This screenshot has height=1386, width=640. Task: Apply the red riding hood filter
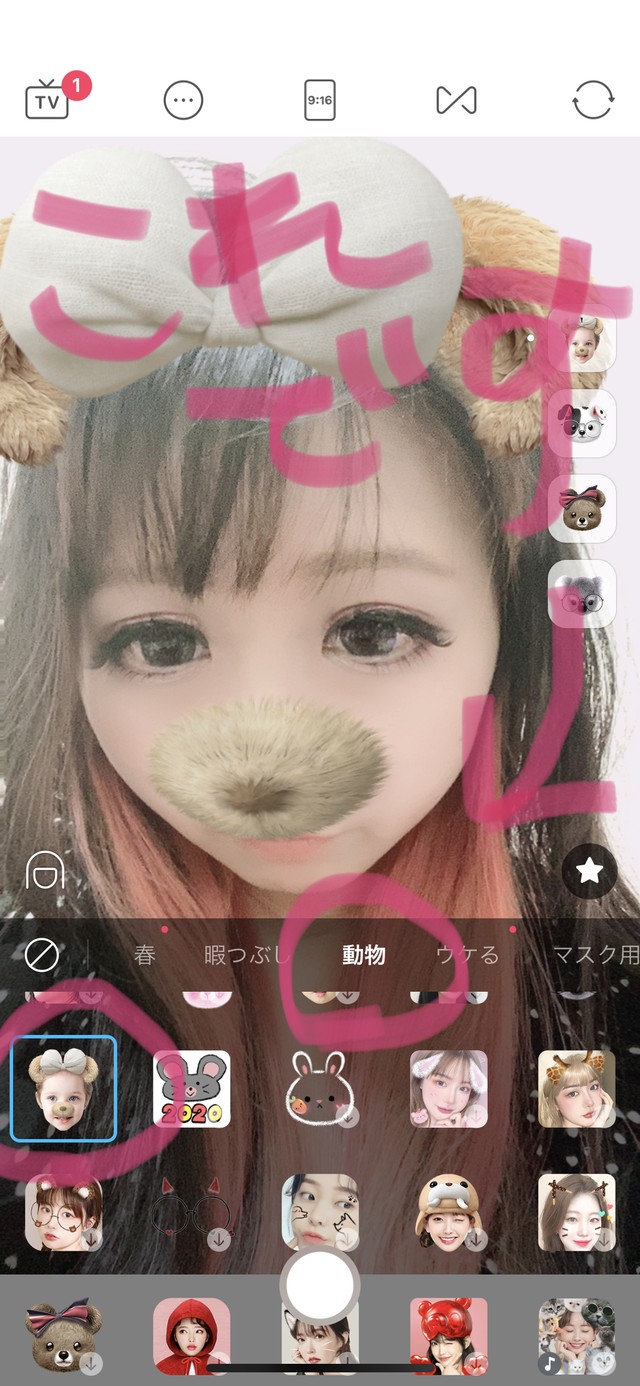pos(191,1335)
